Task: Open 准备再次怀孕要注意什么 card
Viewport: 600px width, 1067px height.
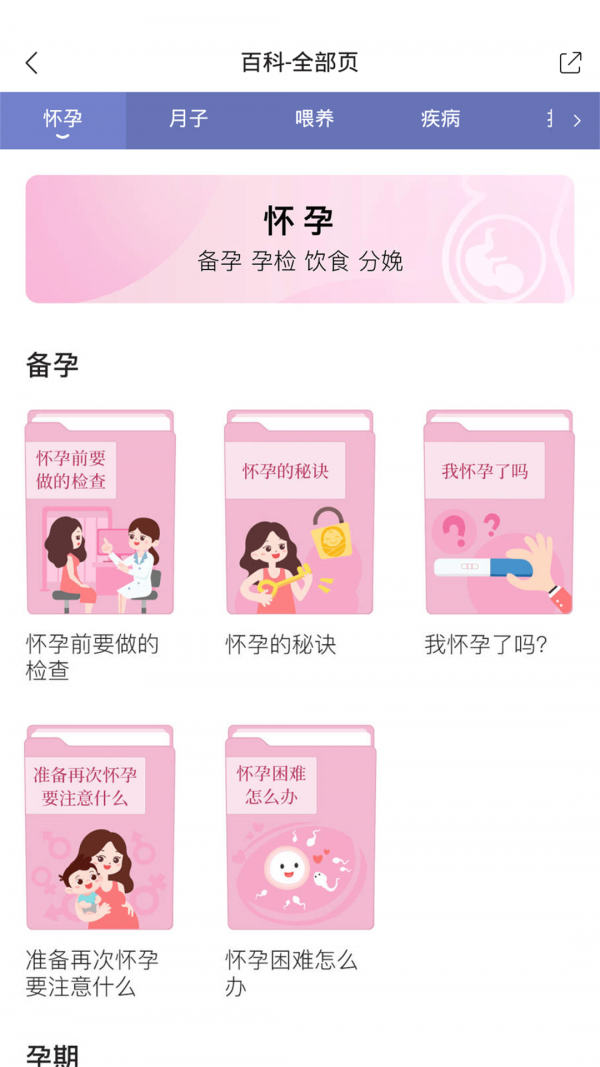Action: coord(100,828)
